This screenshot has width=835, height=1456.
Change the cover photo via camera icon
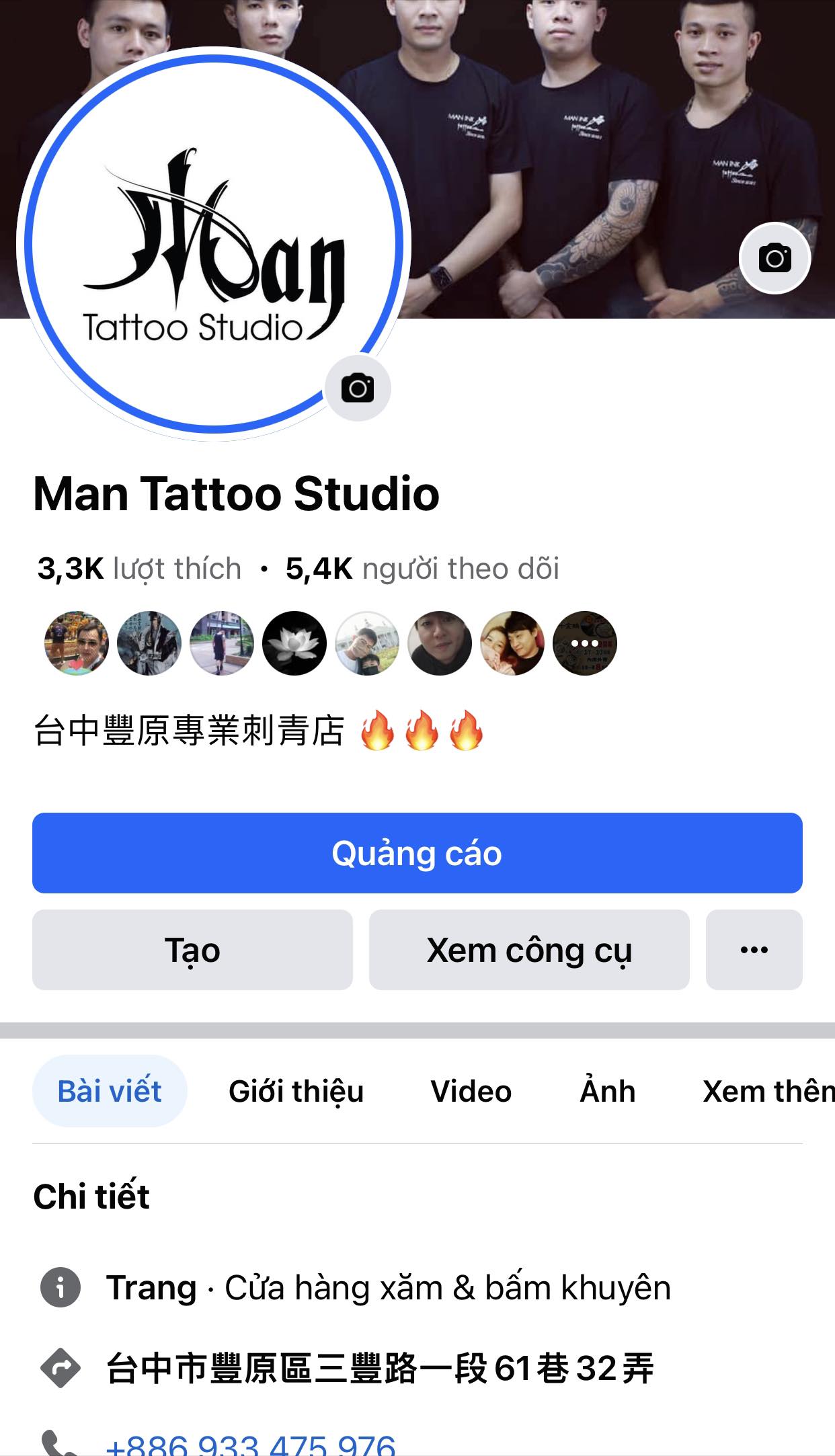click(x=774, y=258)
